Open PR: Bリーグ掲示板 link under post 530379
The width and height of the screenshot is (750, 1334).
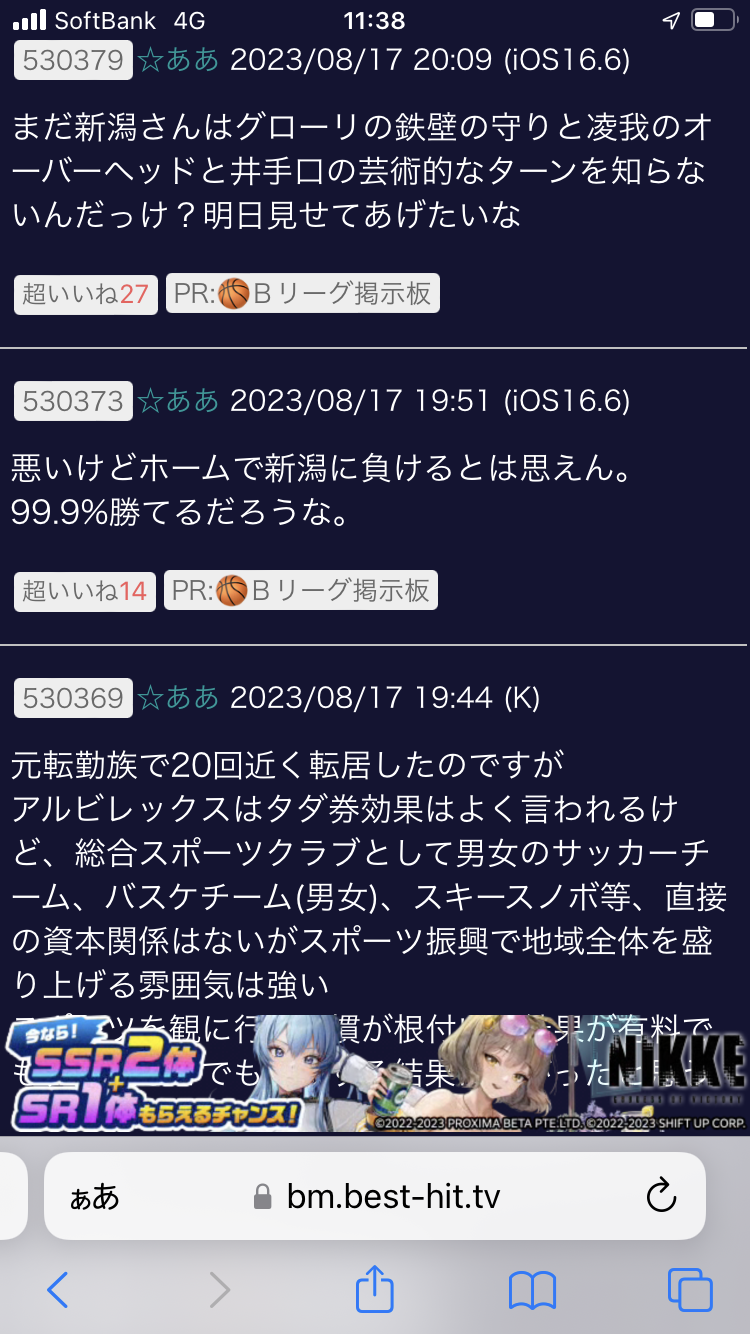click(302, 294)
